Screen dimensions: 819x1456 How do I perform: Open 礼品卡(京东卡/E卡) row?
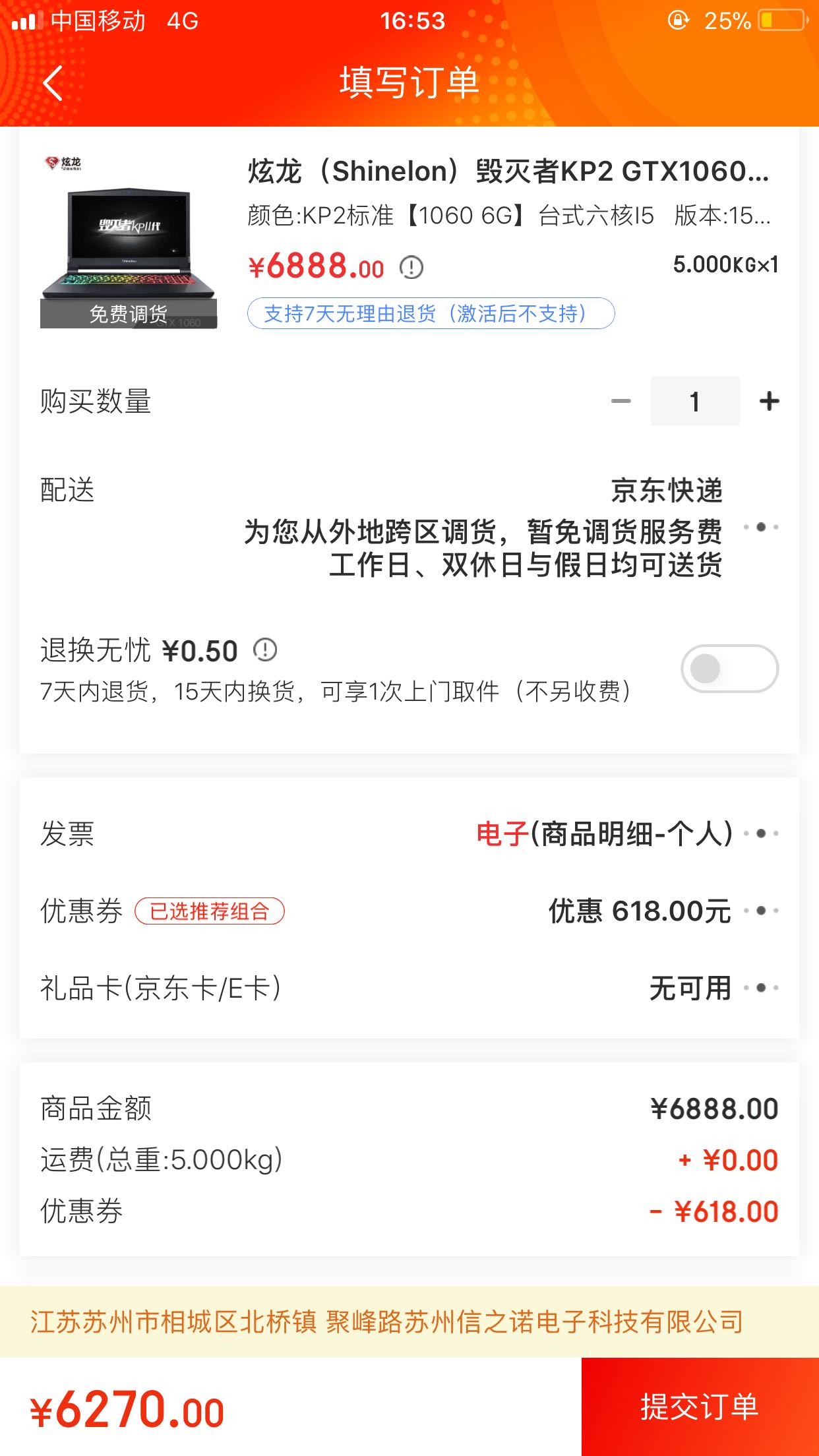(761, 988)
